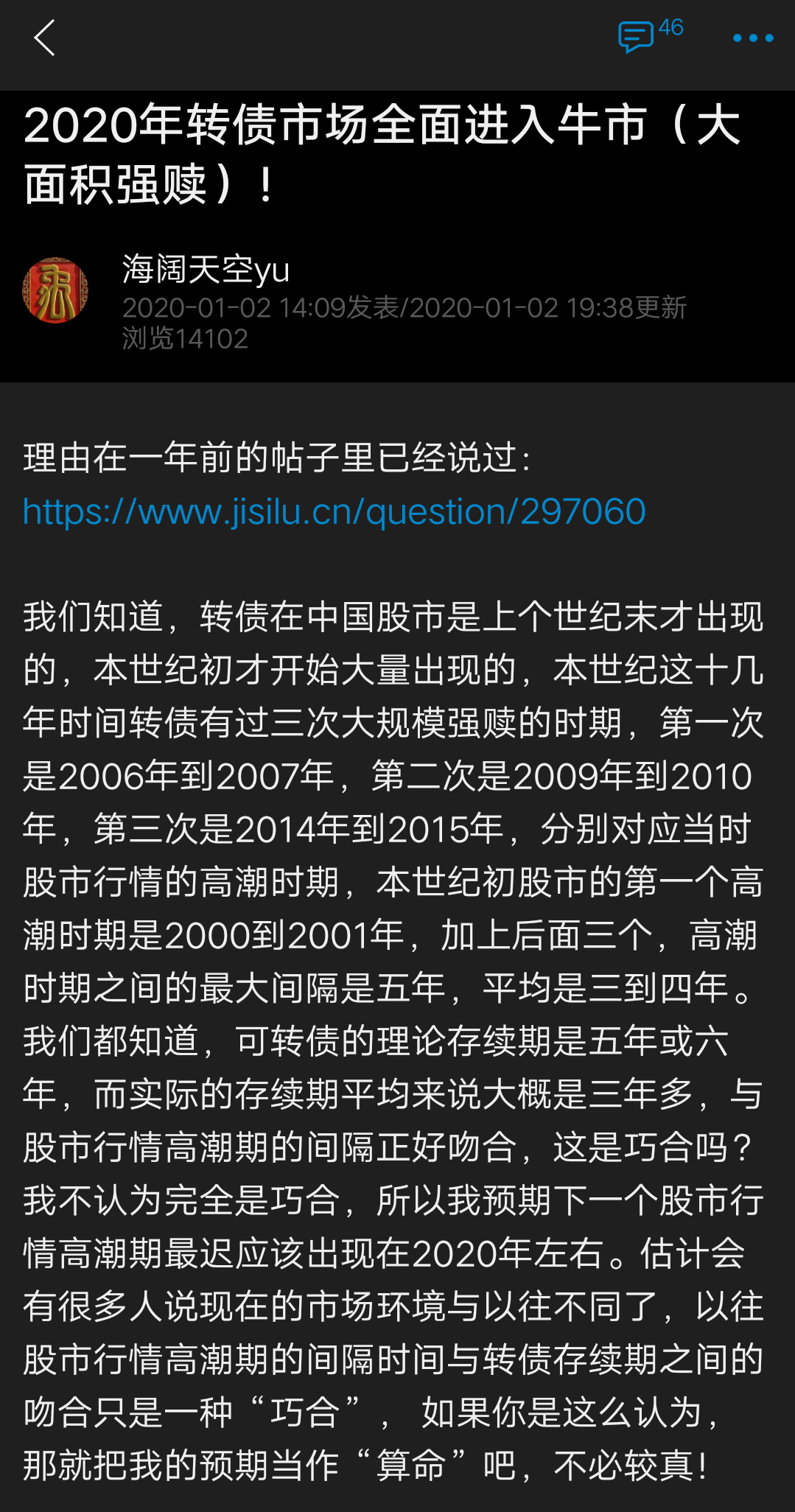Open the three-dot overflow menu
This screenshot has width=795, height=1512.
point(752,38)
